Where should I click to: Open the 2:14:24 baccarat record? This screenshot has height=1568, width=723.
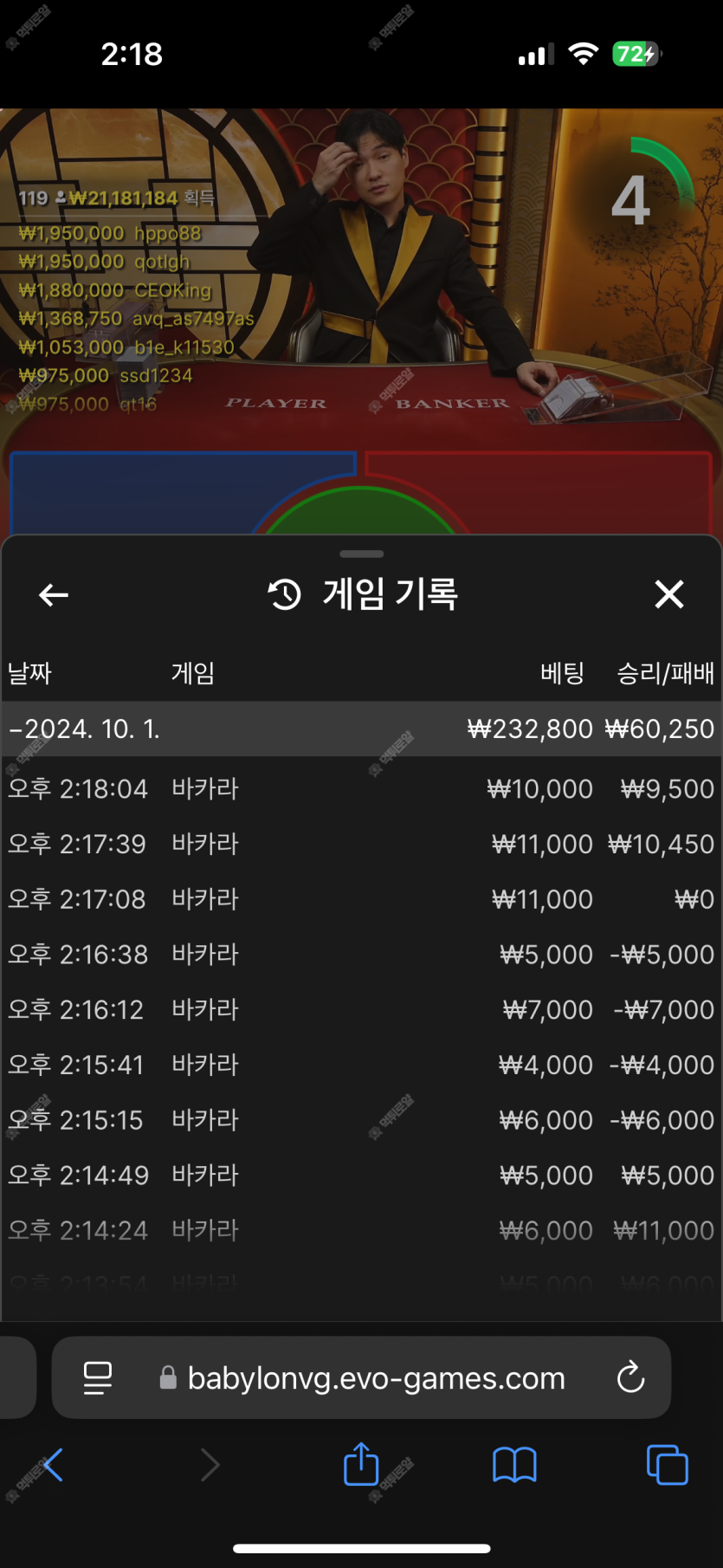point(361,1230)
